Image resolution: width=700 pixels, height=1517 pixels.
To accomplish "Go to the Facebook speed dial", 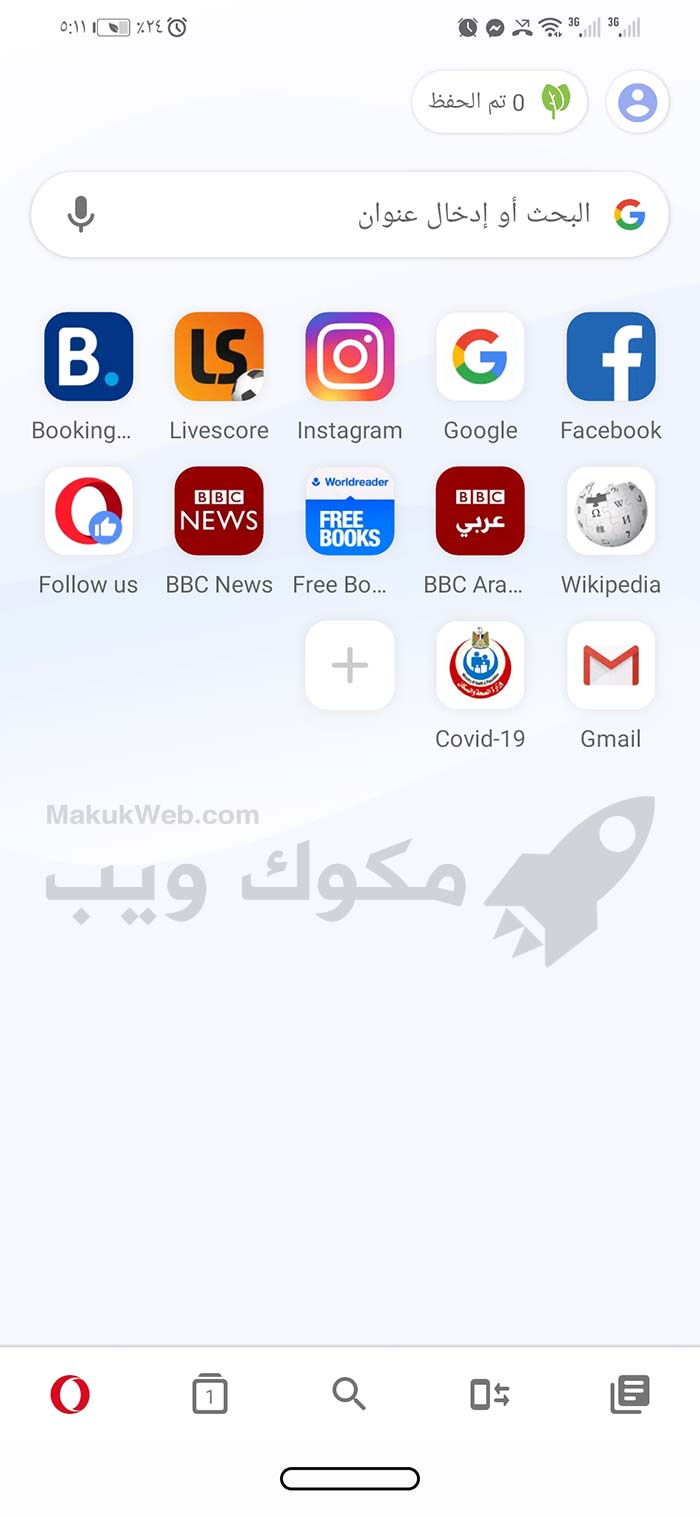I will point(611,357).
